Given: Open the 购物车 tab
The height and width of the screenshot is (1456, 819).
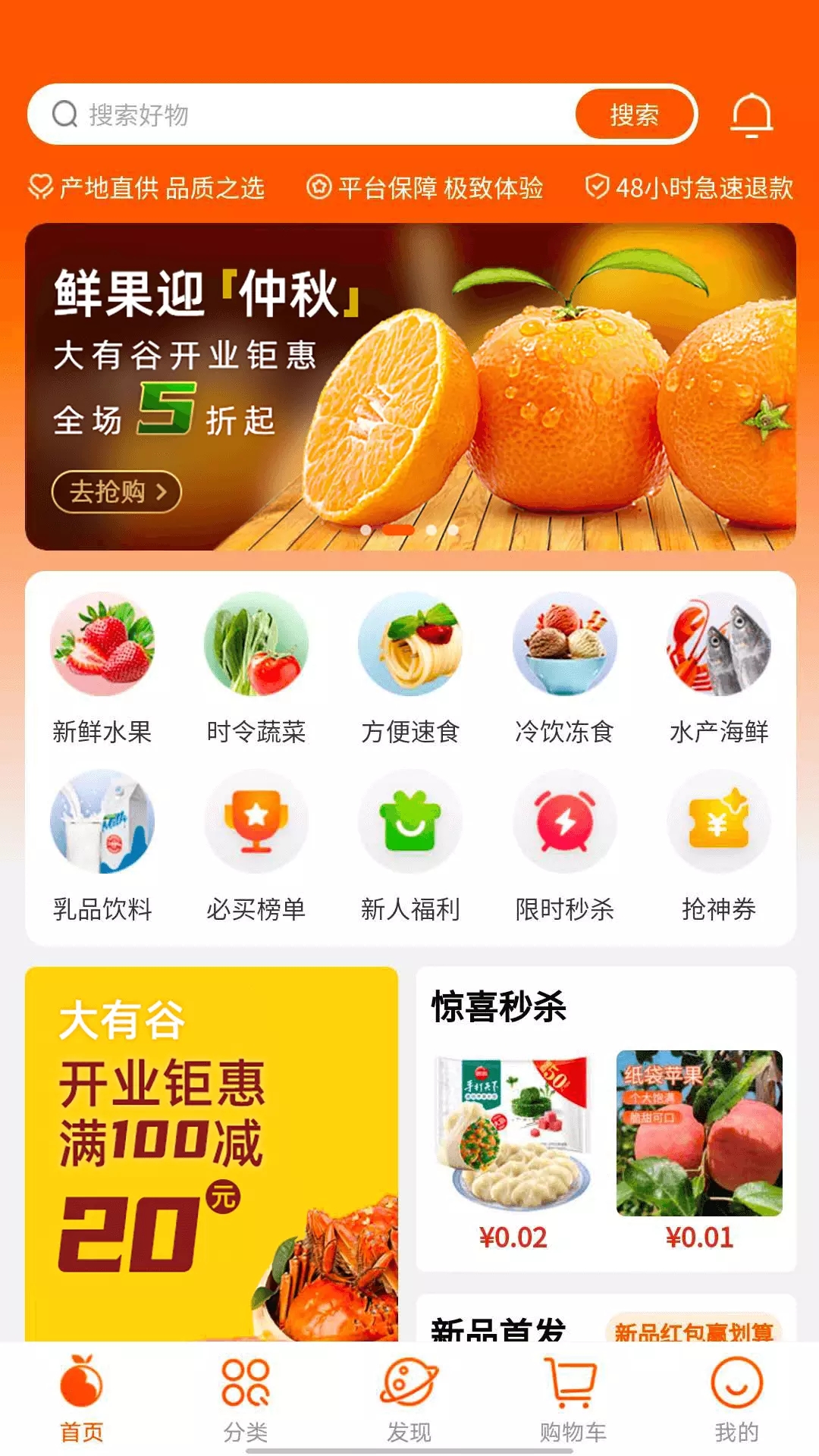Looking at the screenshot, I should click(x=573, y=1395).
